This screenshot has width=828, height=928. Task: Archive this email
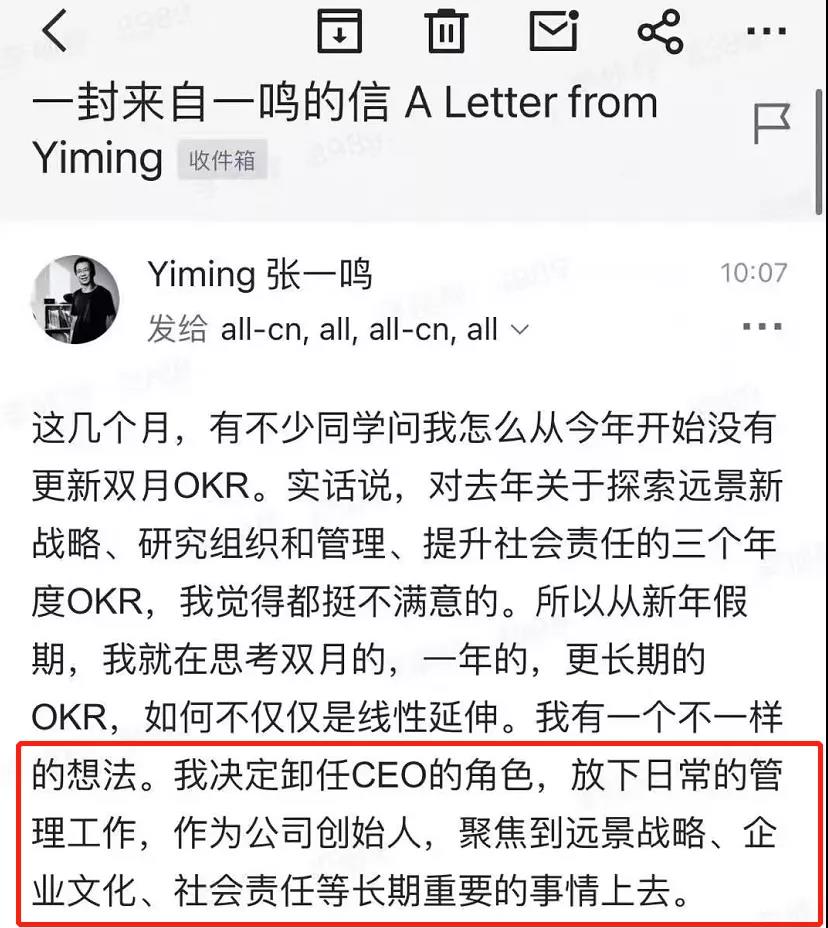click(x=339, y=31)
